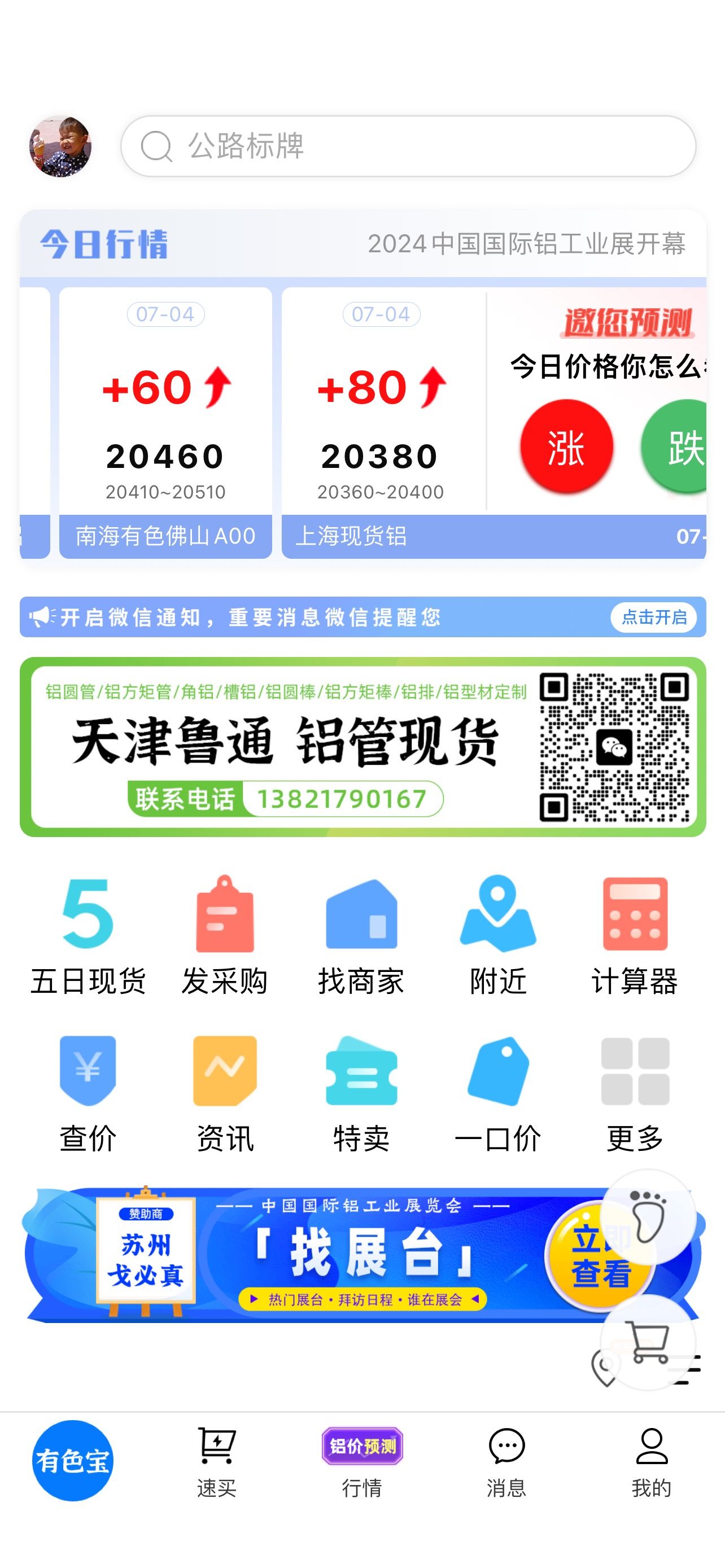Switch to the 速买 tab

(217, 1462)
